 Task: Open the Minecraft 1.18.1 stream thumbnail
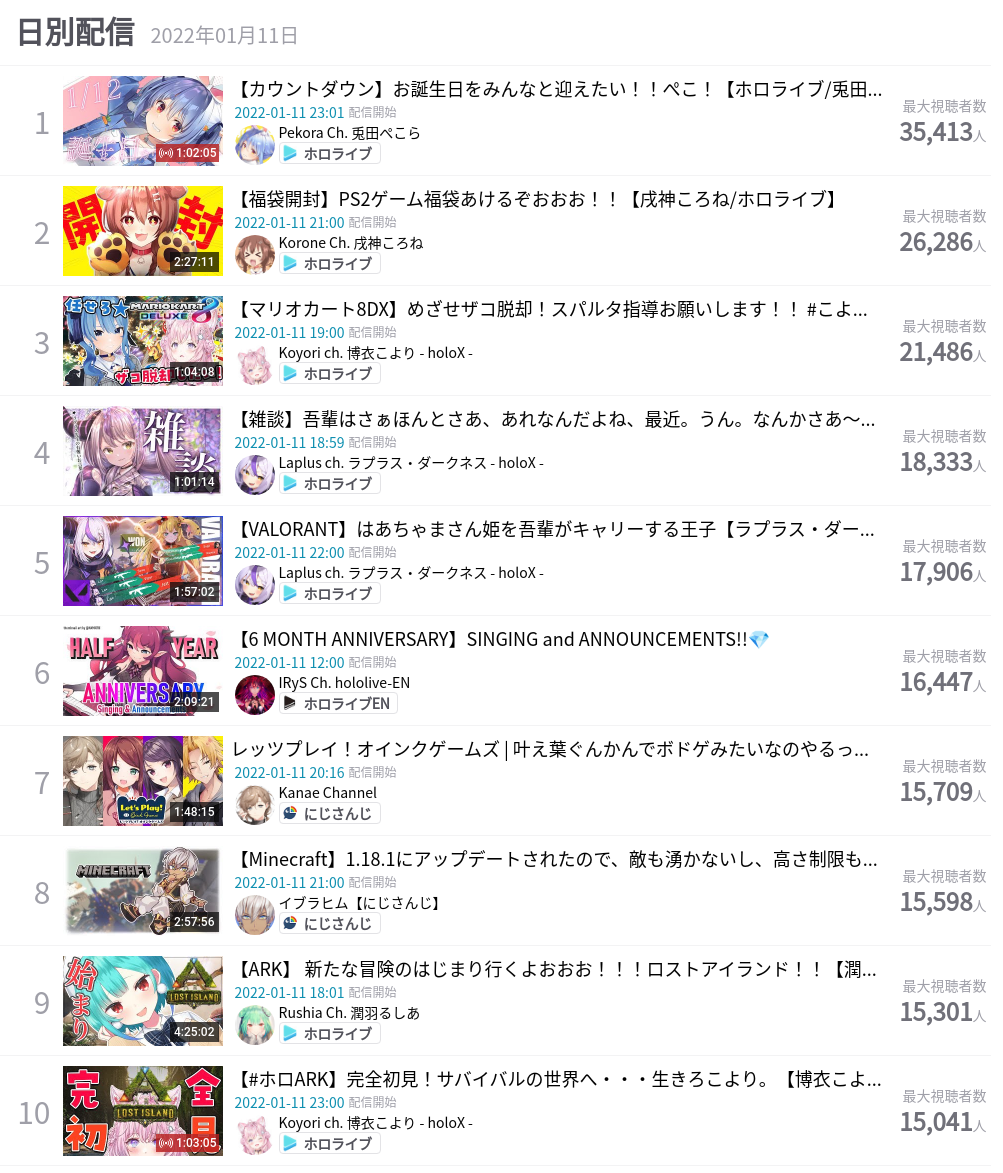pyautogui.click(x=142, y=891)
